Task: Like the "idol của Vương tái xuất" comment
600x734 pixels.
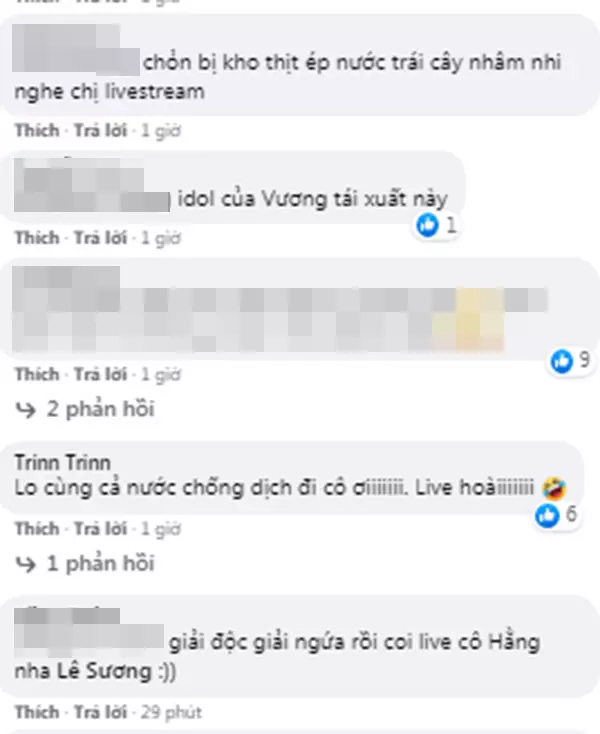Action: (37, 238)
